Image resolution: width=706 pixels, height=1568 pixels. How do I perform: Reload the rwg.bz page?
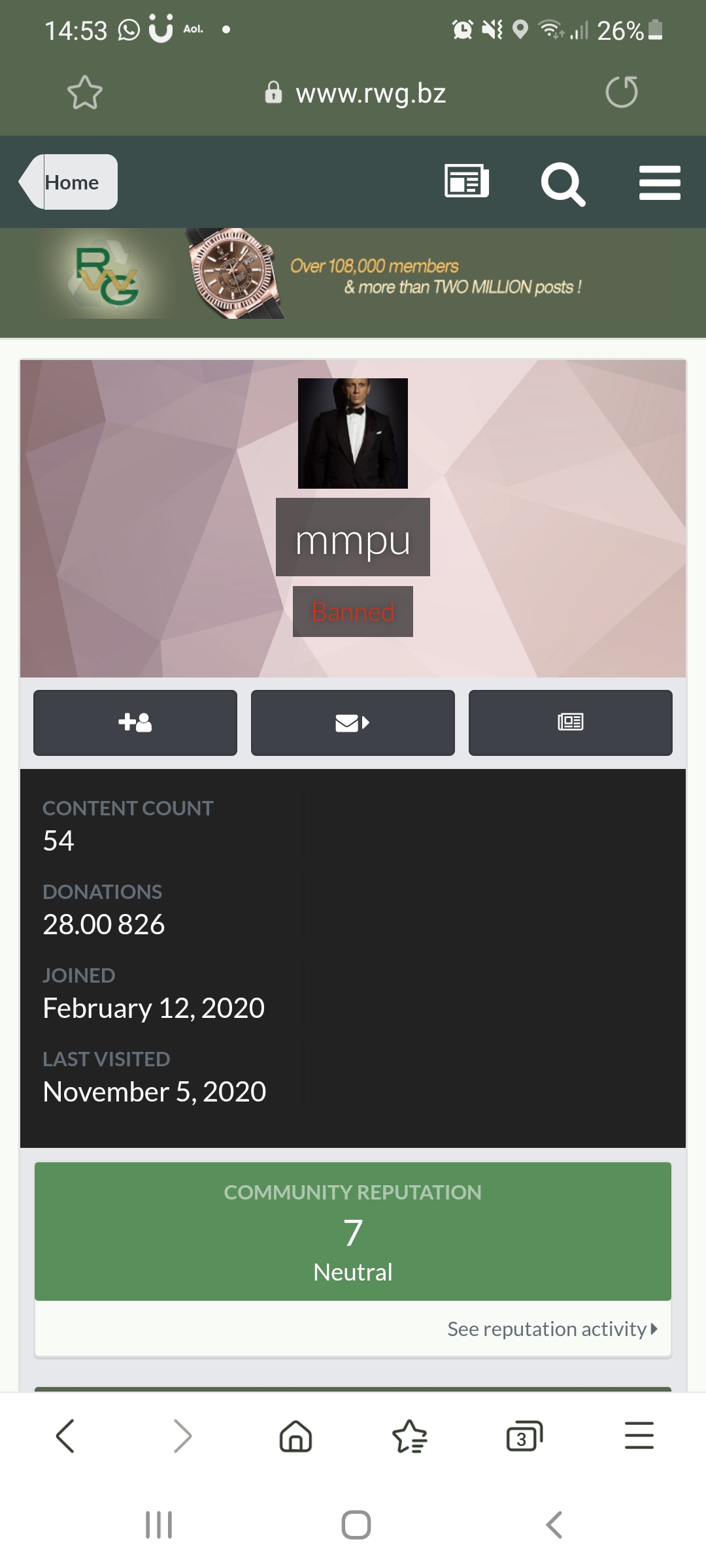(x=622, y=91)
